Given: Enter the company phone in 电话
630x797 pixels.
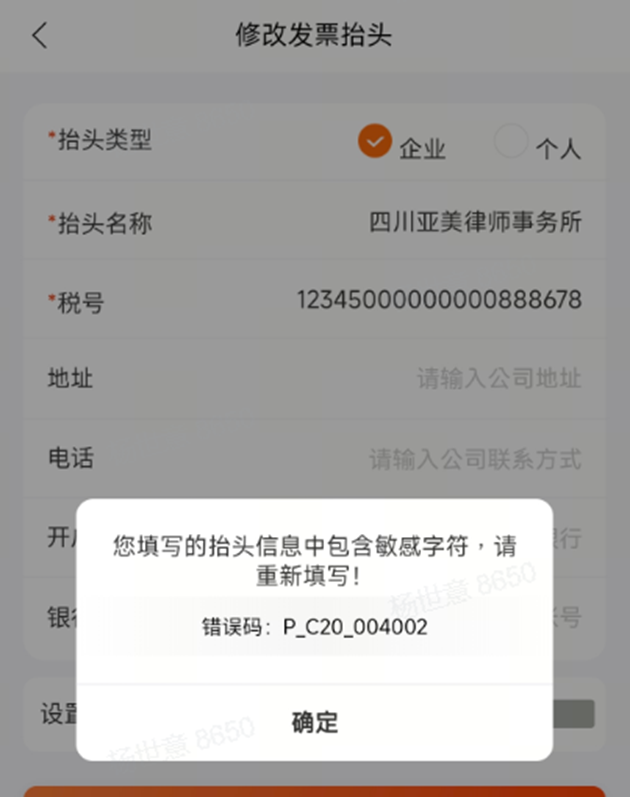Looking at the screenshot, I should (474, 459).
